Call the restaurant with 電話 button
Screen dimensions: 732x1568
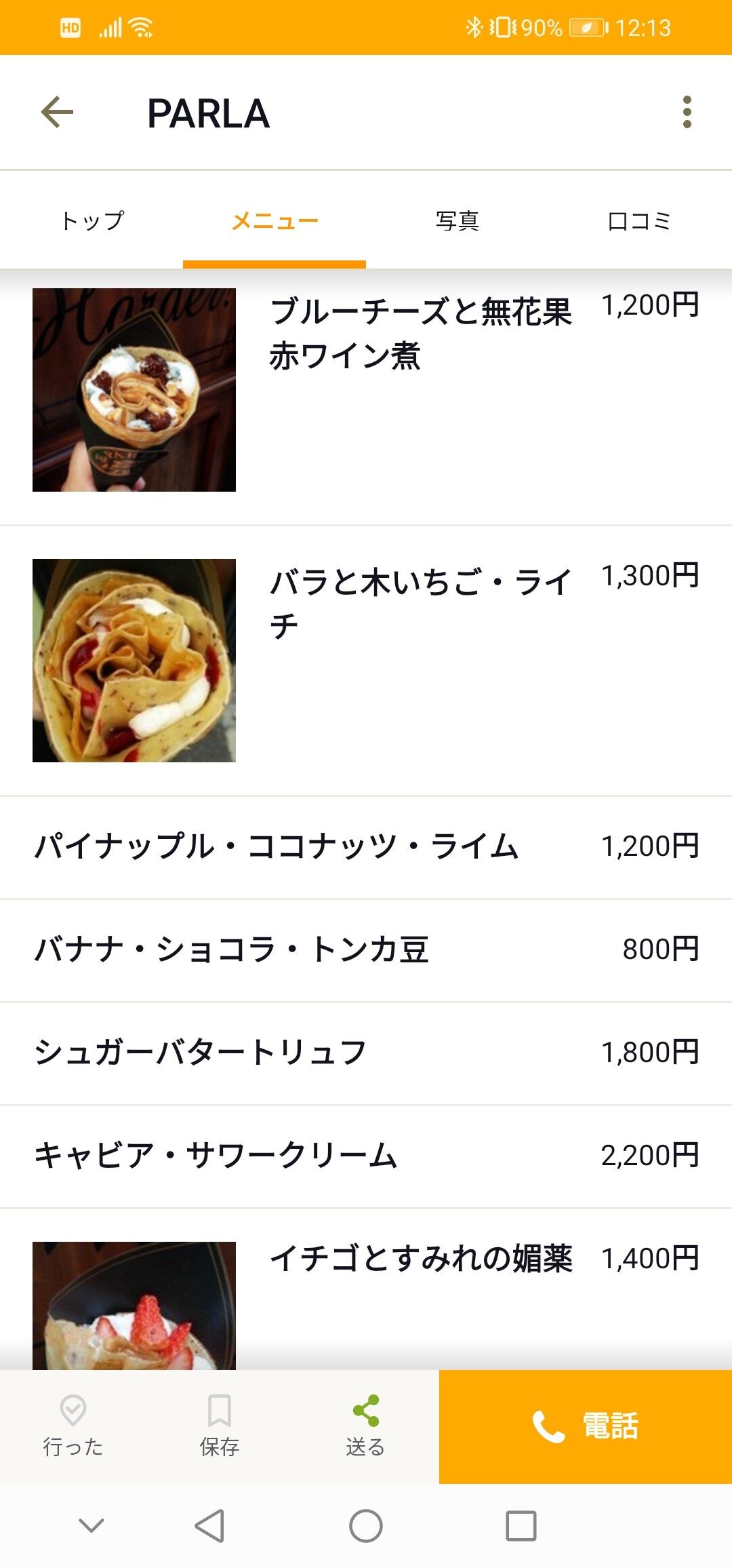coord(586,1426)
